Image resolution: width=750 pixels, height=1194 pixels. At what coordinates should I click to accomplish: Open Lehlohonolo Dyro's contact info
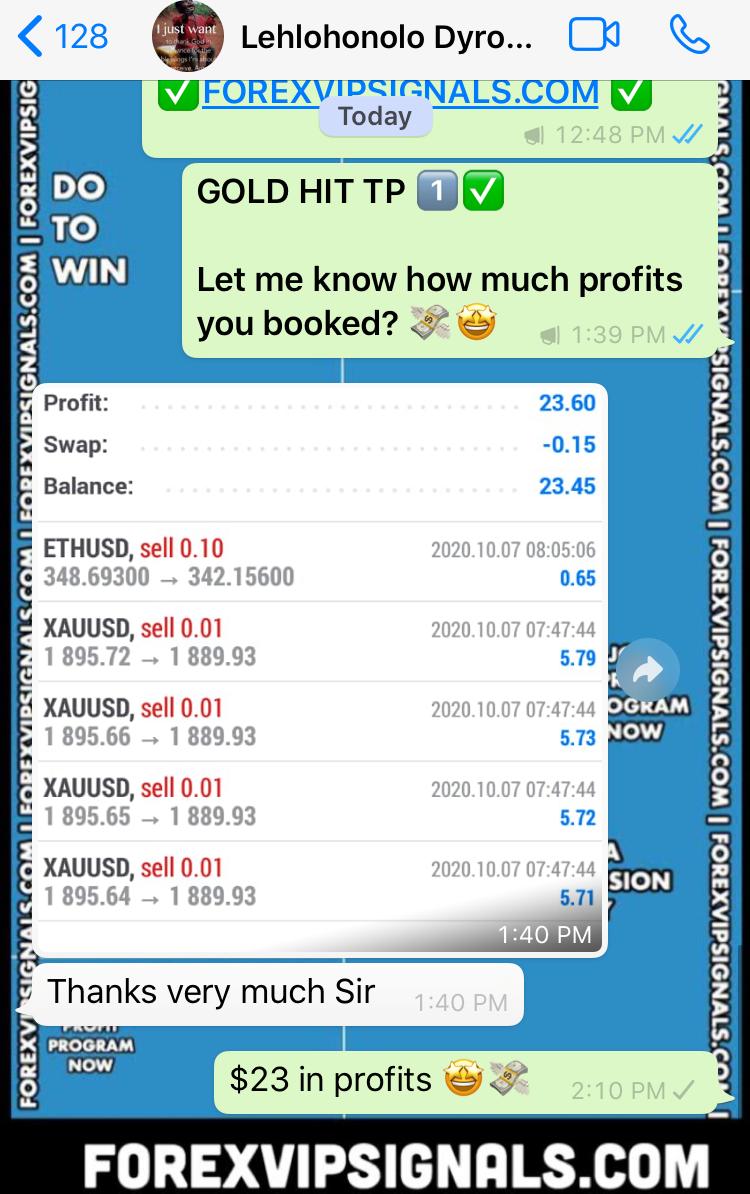tap(386, 39)
